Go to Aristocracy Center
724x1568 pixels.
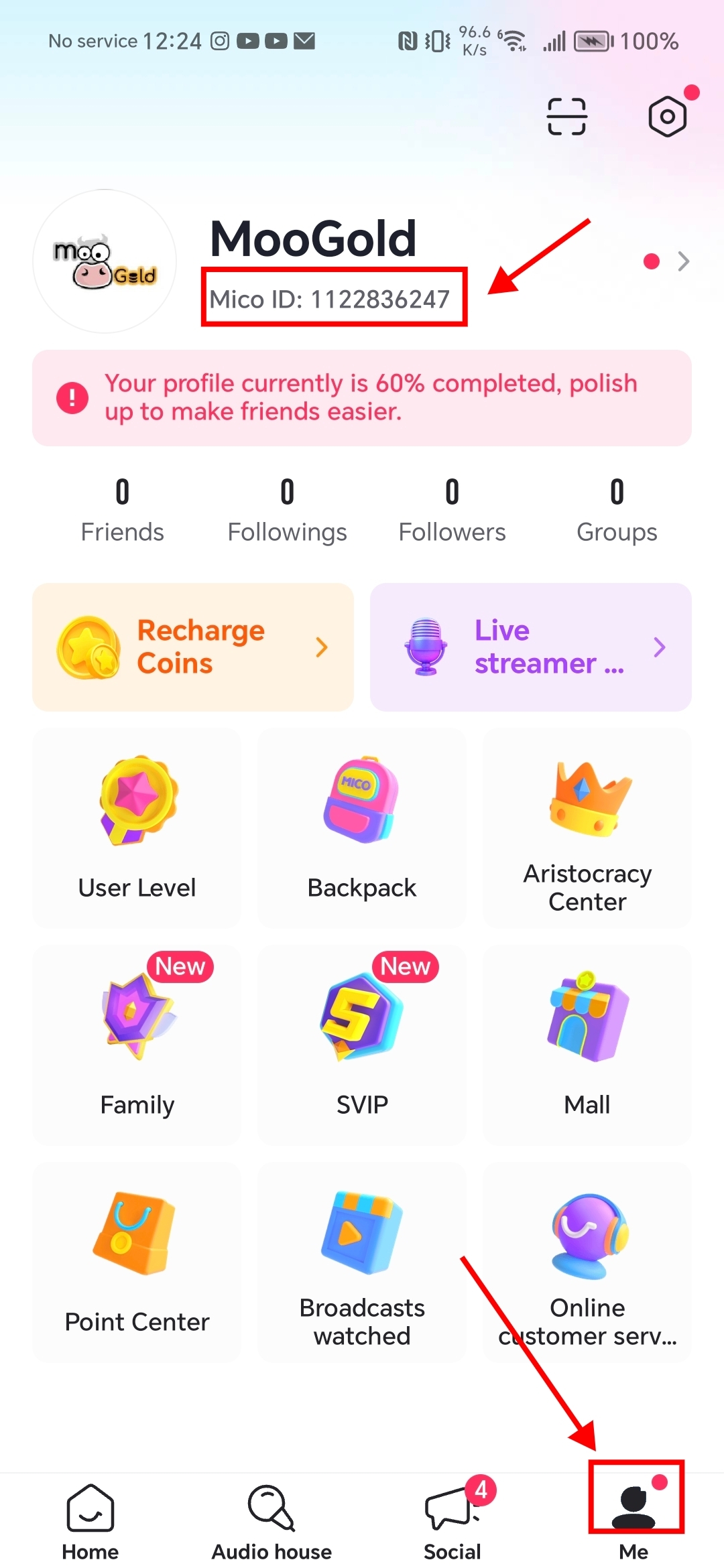coord(587,828)
